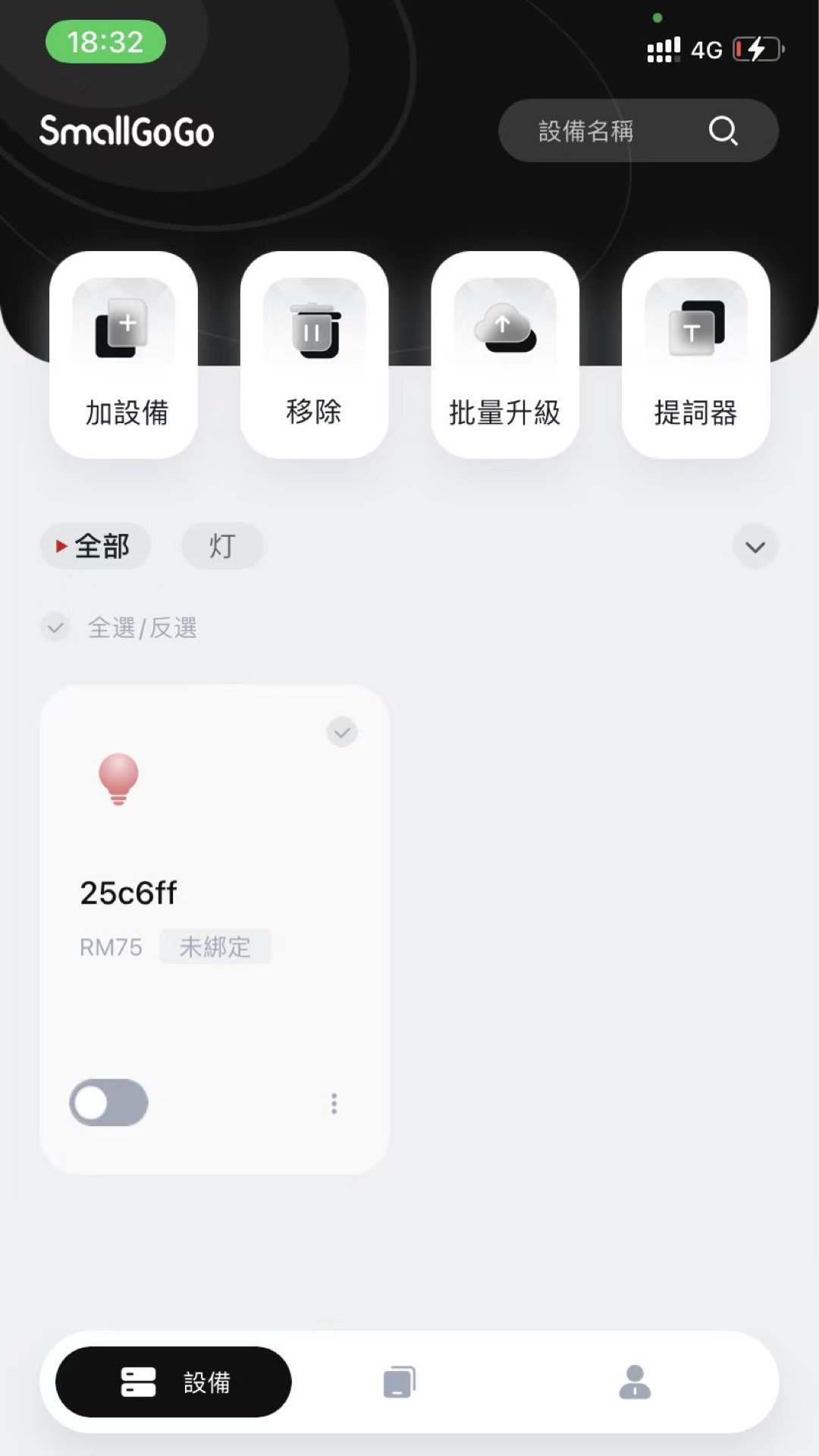Switch to the 灯 filter tab
The height and width of the screenshot is (1456, 819).
tap(221, 545)
